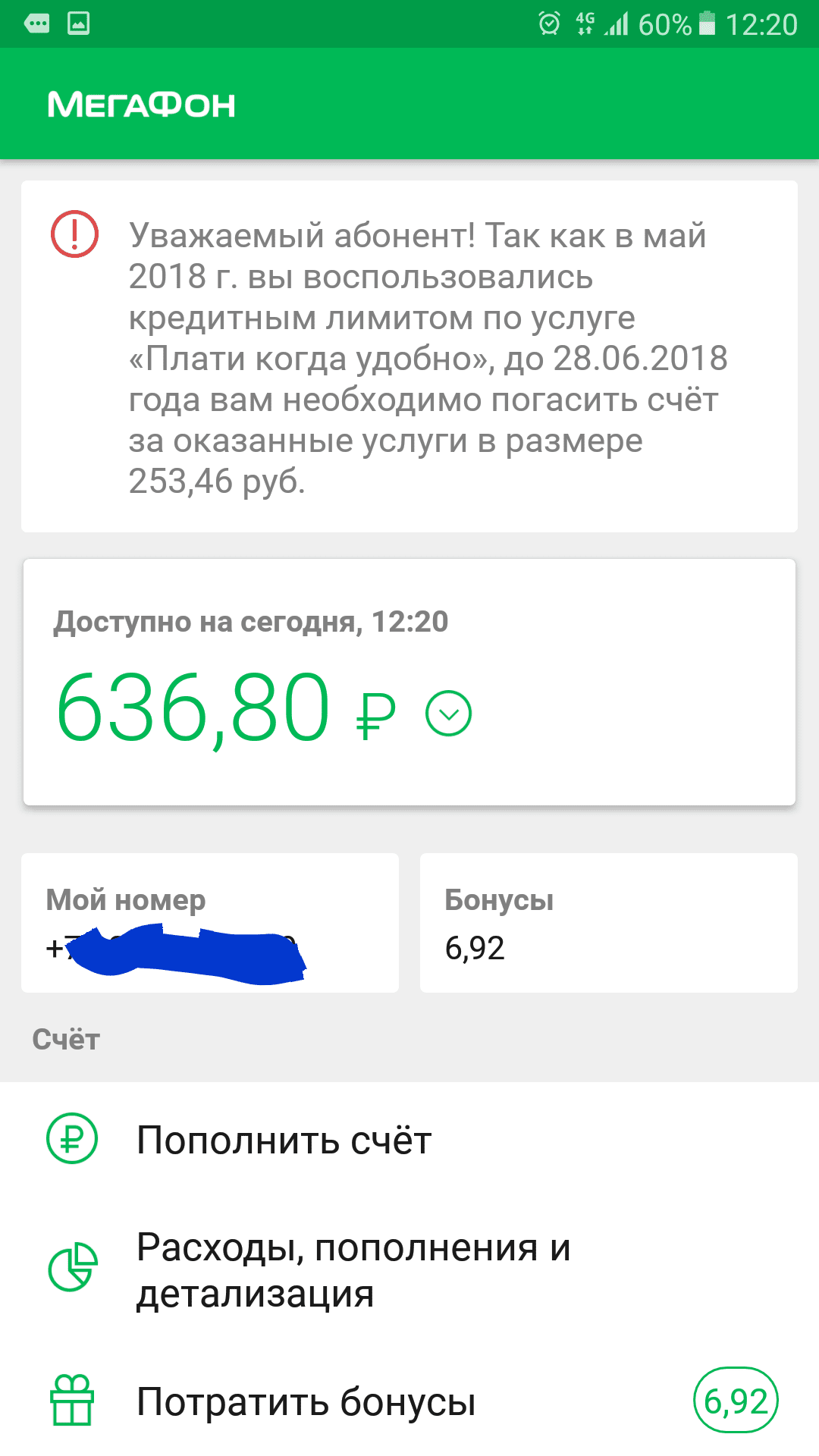Open the Мой номер card
The height and width of the screenshot is (1456, 819).
tap(210, 922)
